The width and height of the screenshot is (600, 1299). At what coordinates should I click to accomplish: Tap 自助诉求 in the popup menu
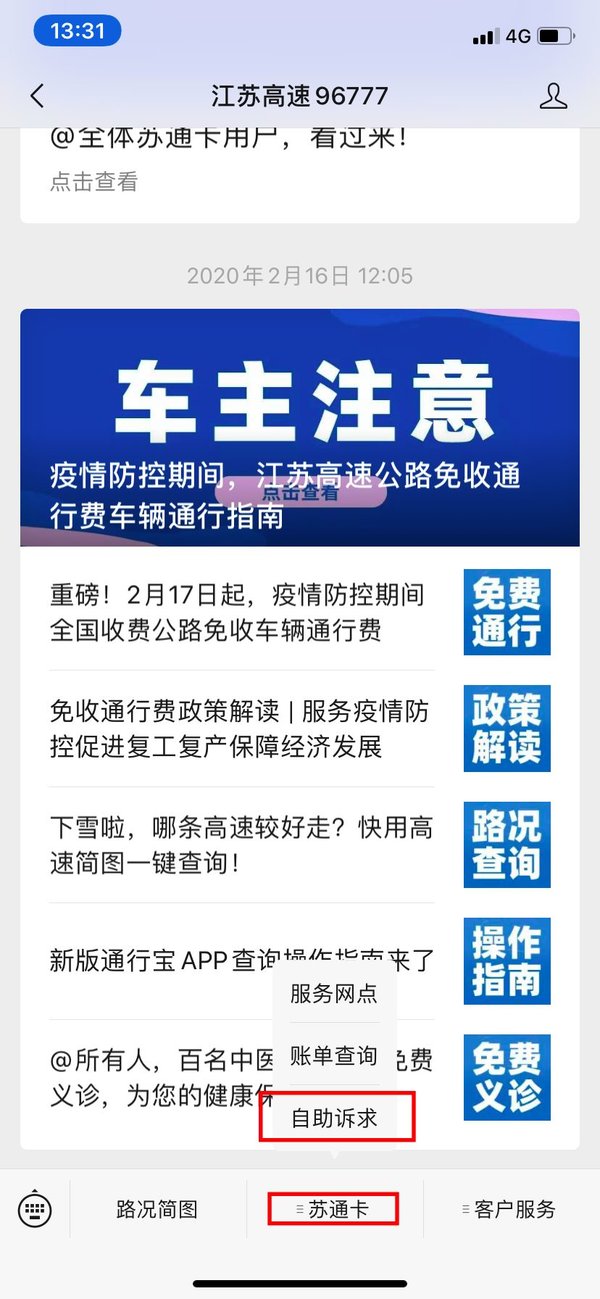334,1117
